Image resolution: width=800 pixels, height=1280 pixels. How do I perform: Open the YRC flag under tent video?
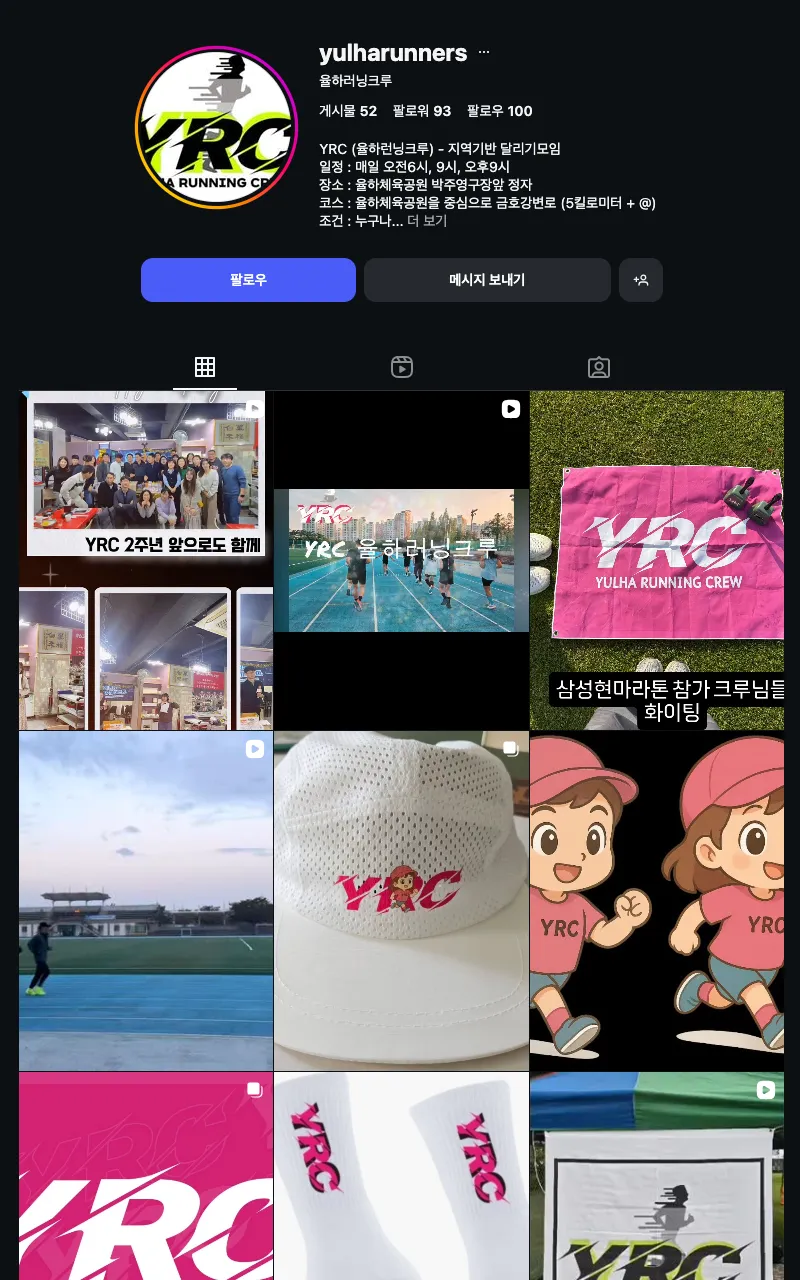click(x=657, y=1176)
